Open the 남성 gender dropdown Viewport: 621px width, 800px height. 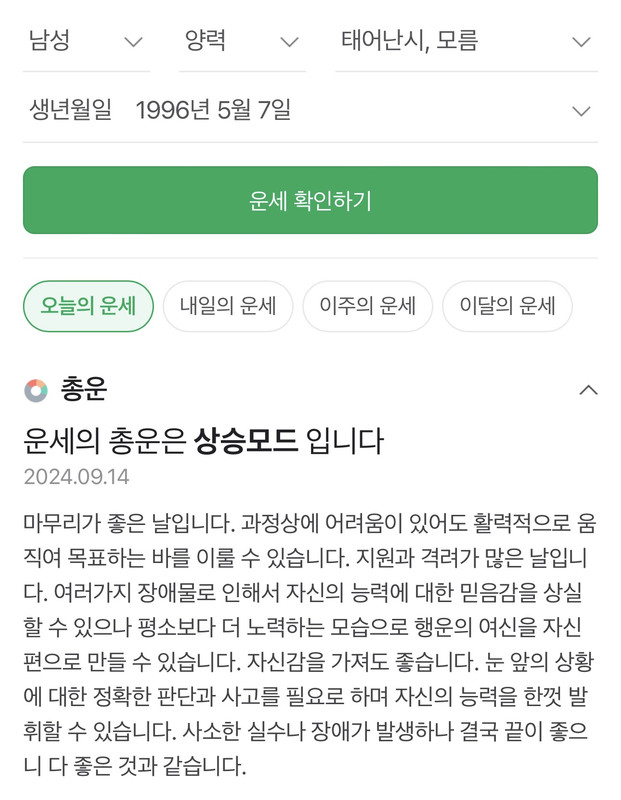pyautogui.click(x=86, y=41)
